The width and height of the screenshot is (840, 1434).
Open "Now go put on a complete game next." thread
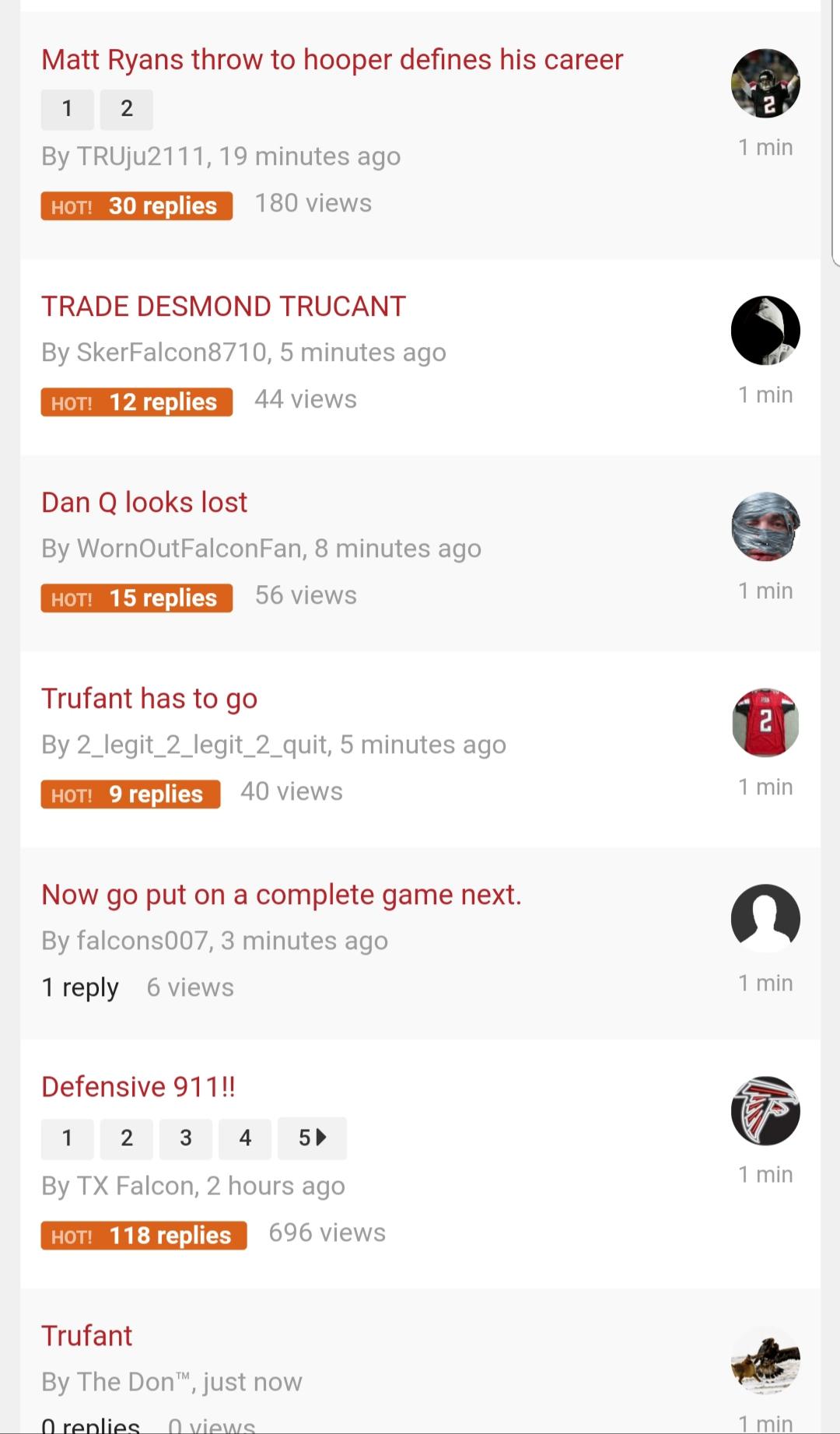[282, 895]
